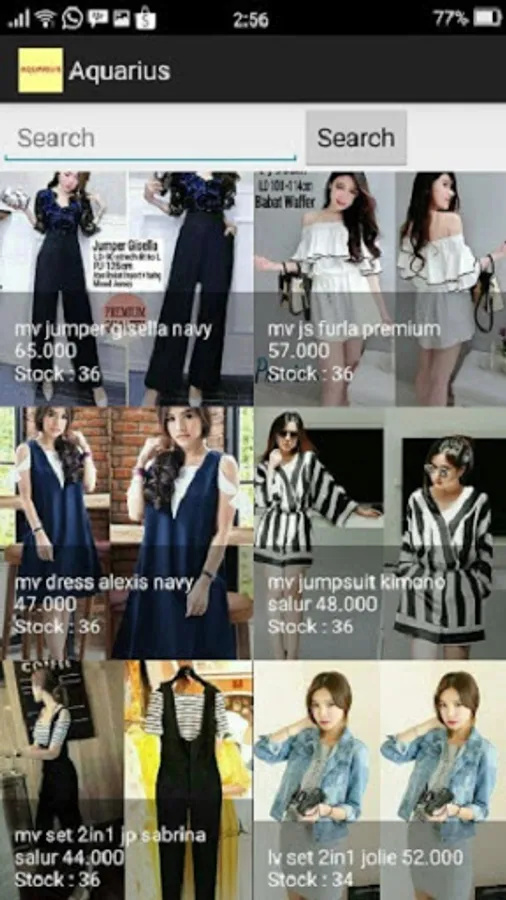This screenshot has height=900, width=506.
Task: View mv set 2in1 jp sabrina salur
Action: click(x=126, y=780)
